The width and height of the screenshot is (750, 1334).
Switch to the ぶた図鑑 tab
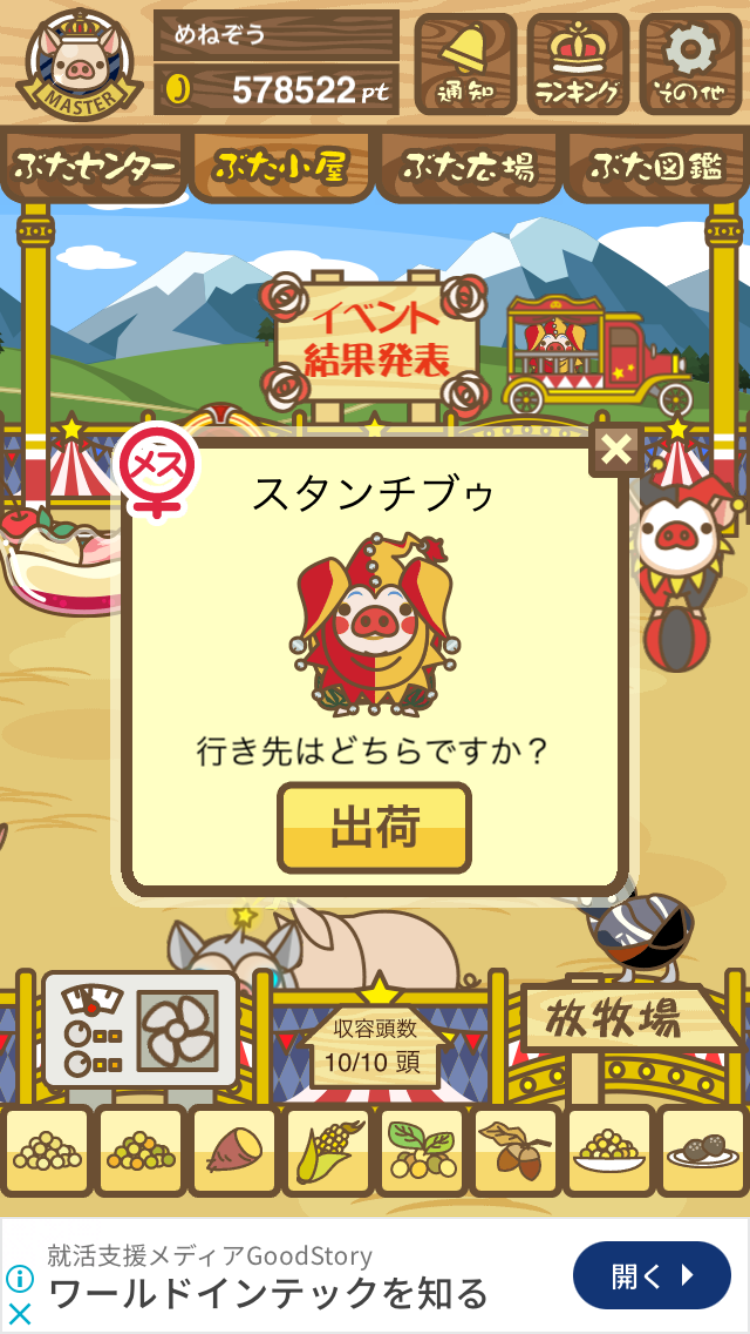click(656, 166)
